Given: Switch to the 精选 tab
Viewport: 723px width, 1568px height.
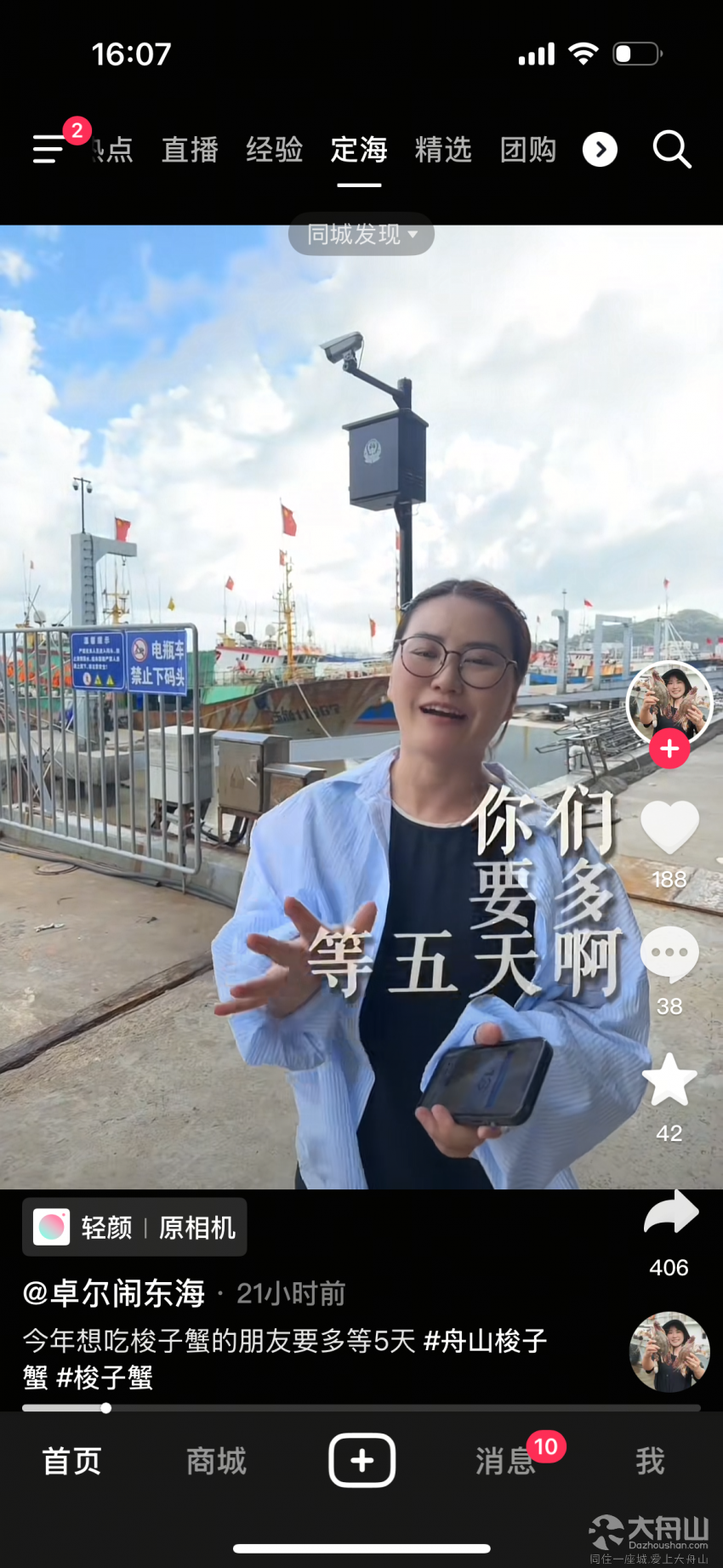Looking at the screenshot, I should click(443, 150).
